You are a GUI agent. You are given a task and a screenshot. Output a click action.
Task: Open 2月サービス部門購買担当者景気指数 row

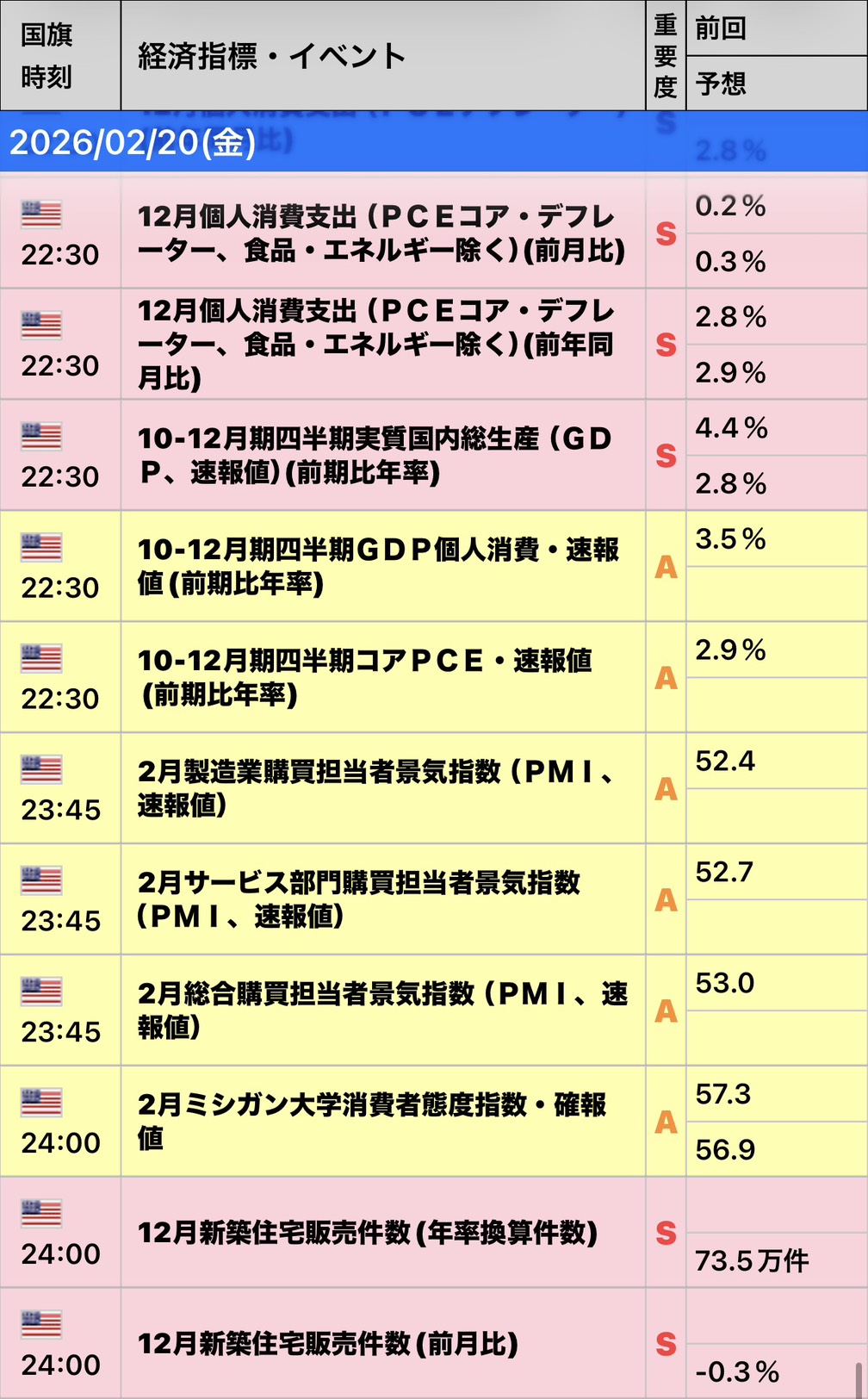[x=381, y=899]
